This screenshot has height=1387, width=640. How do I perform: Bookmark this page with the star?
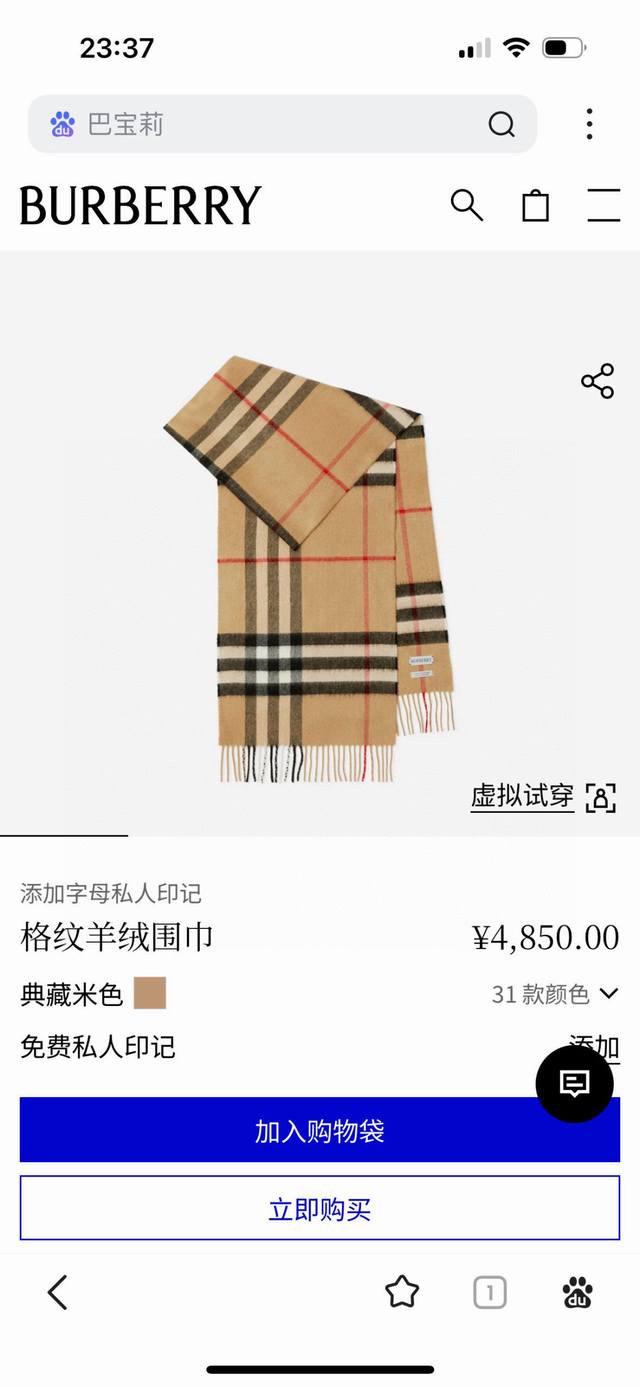[x=402, y=1293]
